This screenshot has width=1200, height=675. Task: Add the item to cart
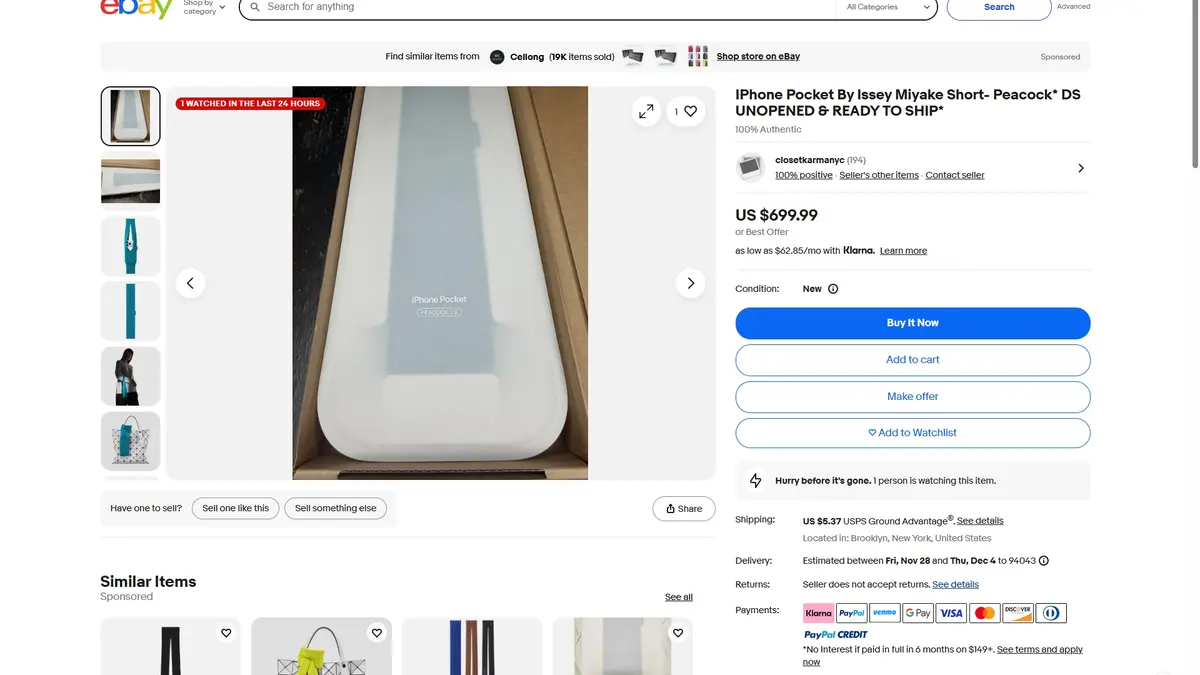[x=912, y=360]
